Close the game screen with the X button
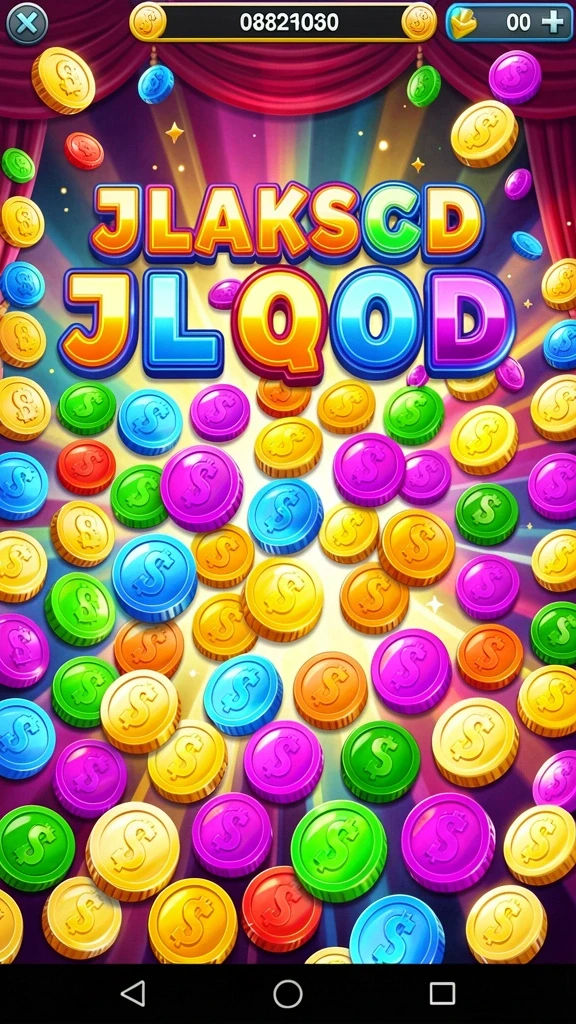The width and height of the screenshot is (576, 1024). click(x=27, y=23)
